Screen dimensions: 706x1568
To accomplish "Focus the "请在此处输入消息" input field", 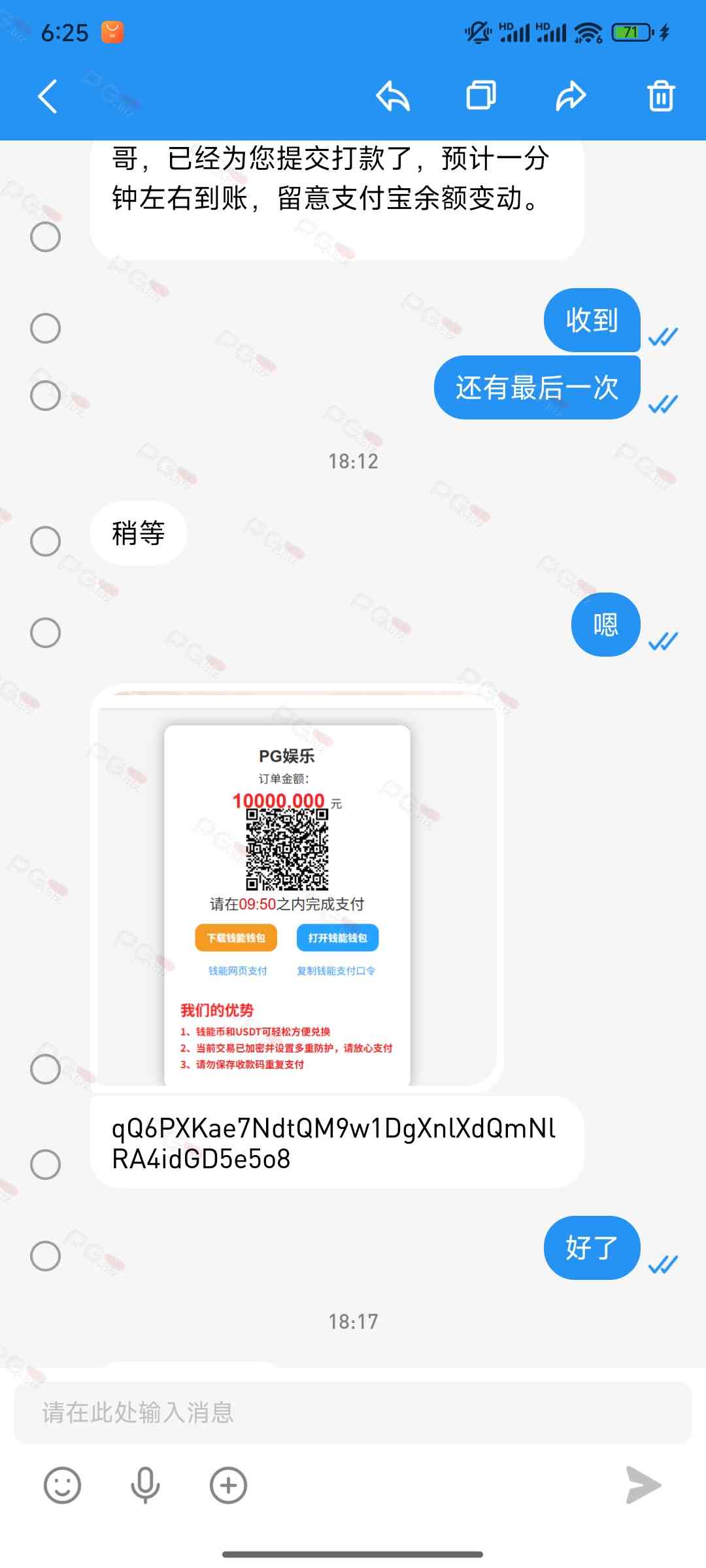I will 353,1413.
